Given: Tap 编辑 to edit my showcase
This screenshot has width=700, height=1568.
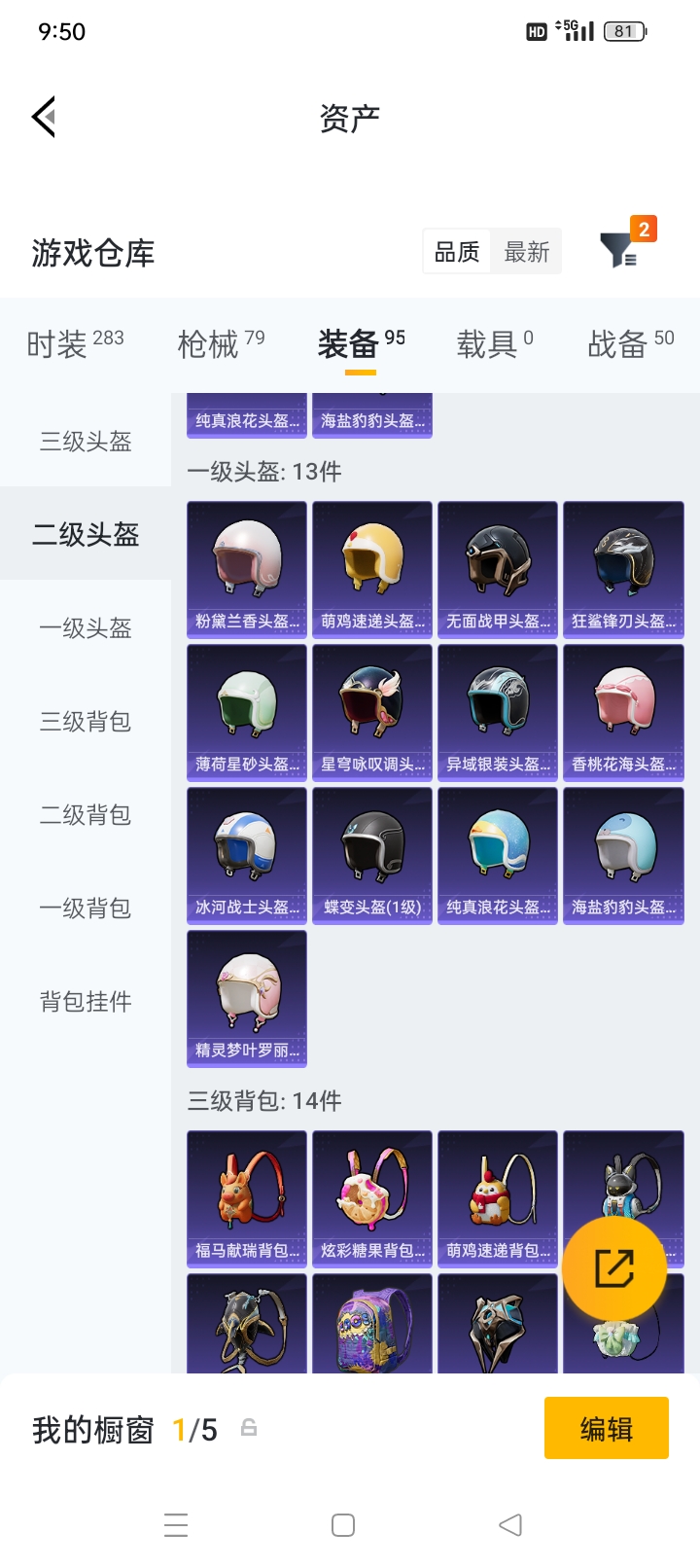Looking at the screenshot, I should click(606, 1428).
